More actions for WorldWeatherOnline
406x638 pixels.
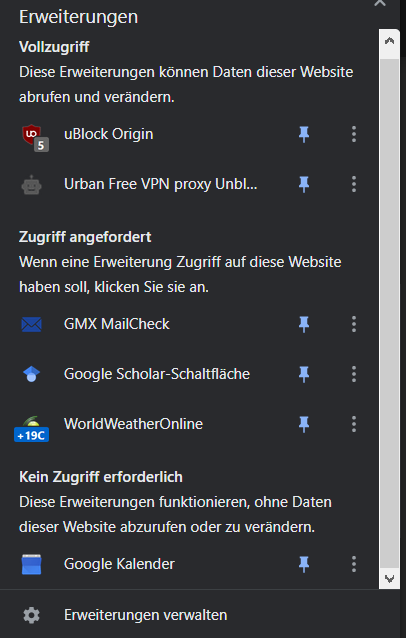(x=354, y=424)
